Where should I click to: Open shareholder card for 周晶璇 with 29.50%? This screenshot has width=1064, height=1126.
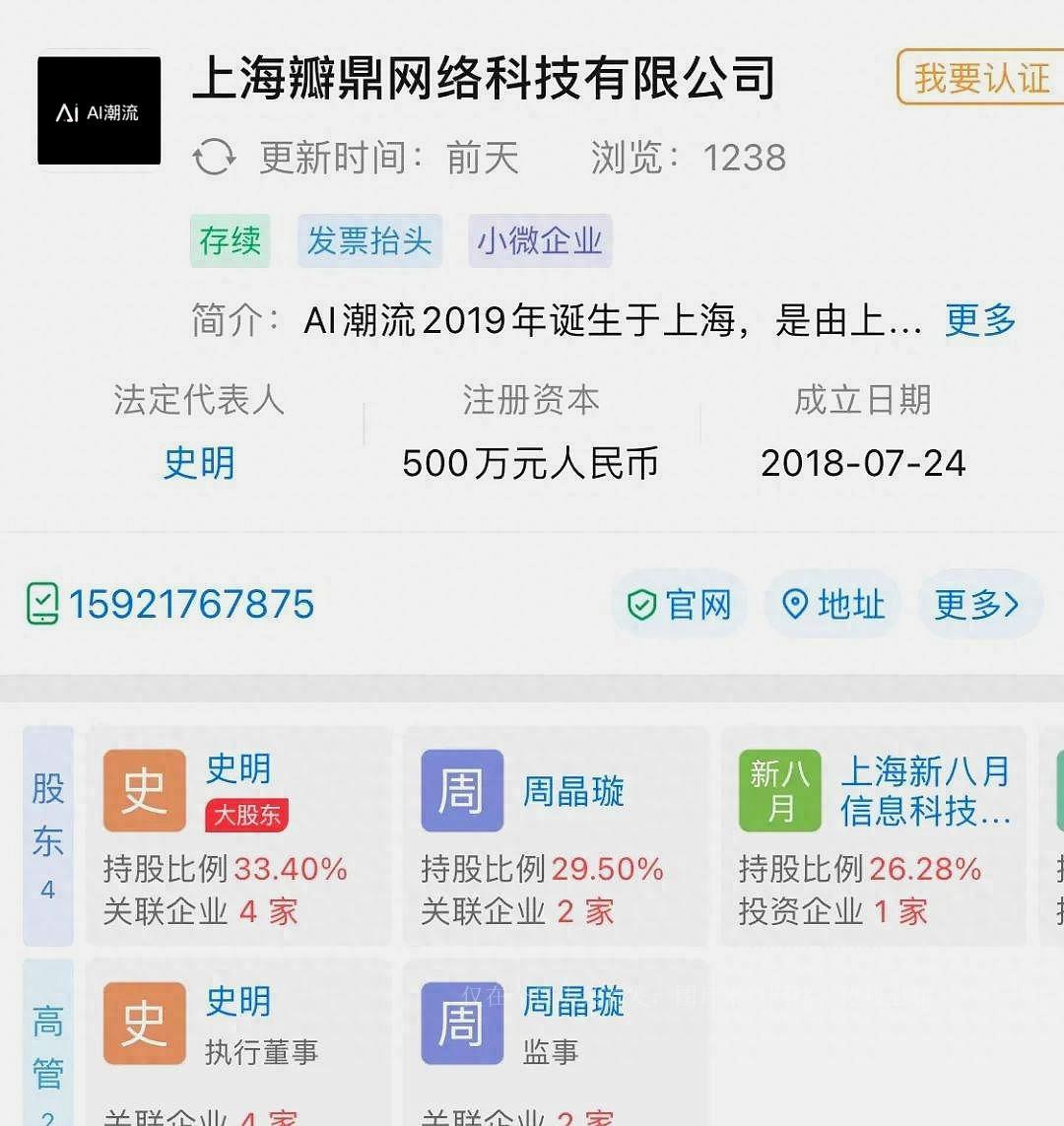[556, 837]
